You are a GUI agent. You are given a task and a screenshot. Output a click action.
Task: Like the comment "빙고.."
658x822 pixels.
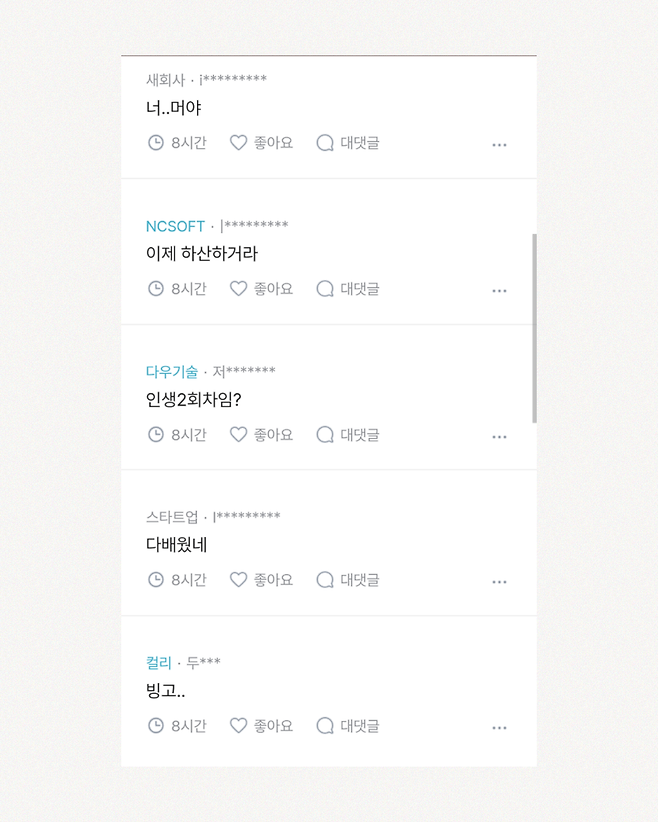point(261,726)
